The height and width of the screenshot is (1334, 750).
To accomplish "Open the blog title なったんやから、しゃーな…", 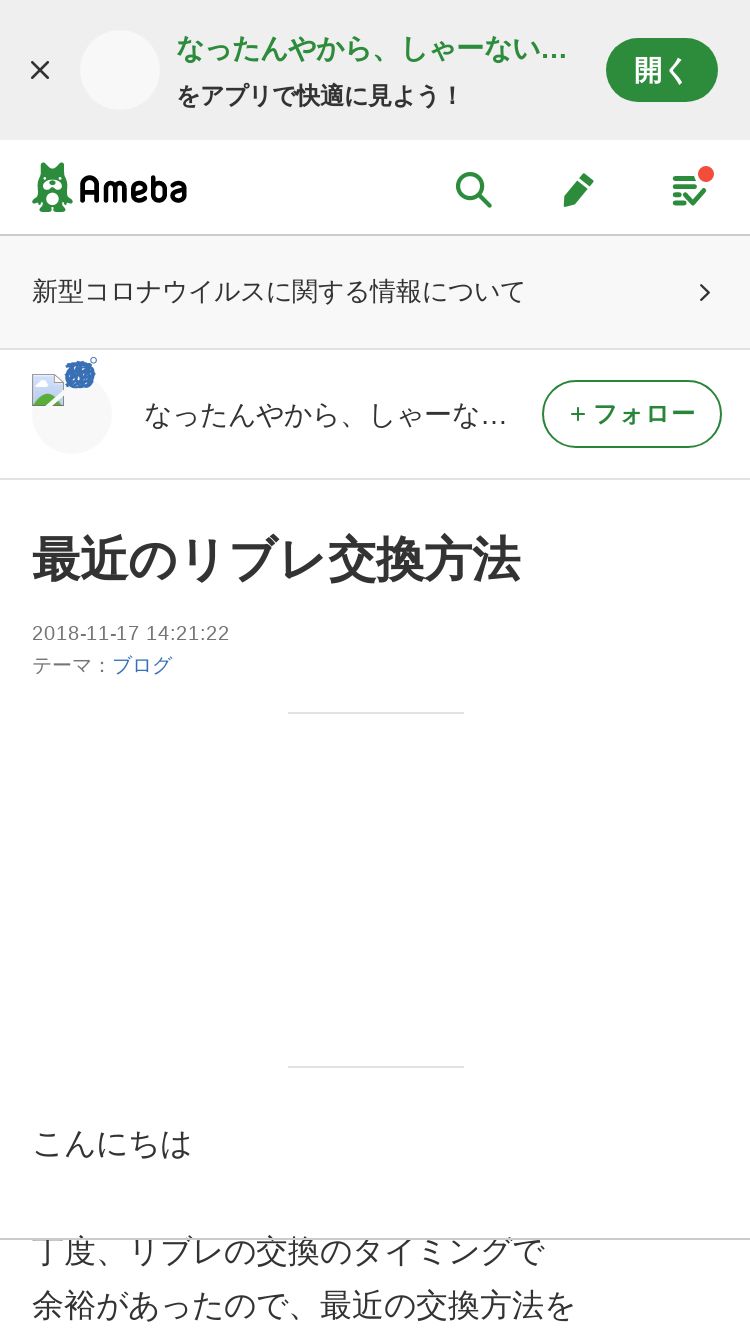I will pyautogui.click(x=325, y=414).
